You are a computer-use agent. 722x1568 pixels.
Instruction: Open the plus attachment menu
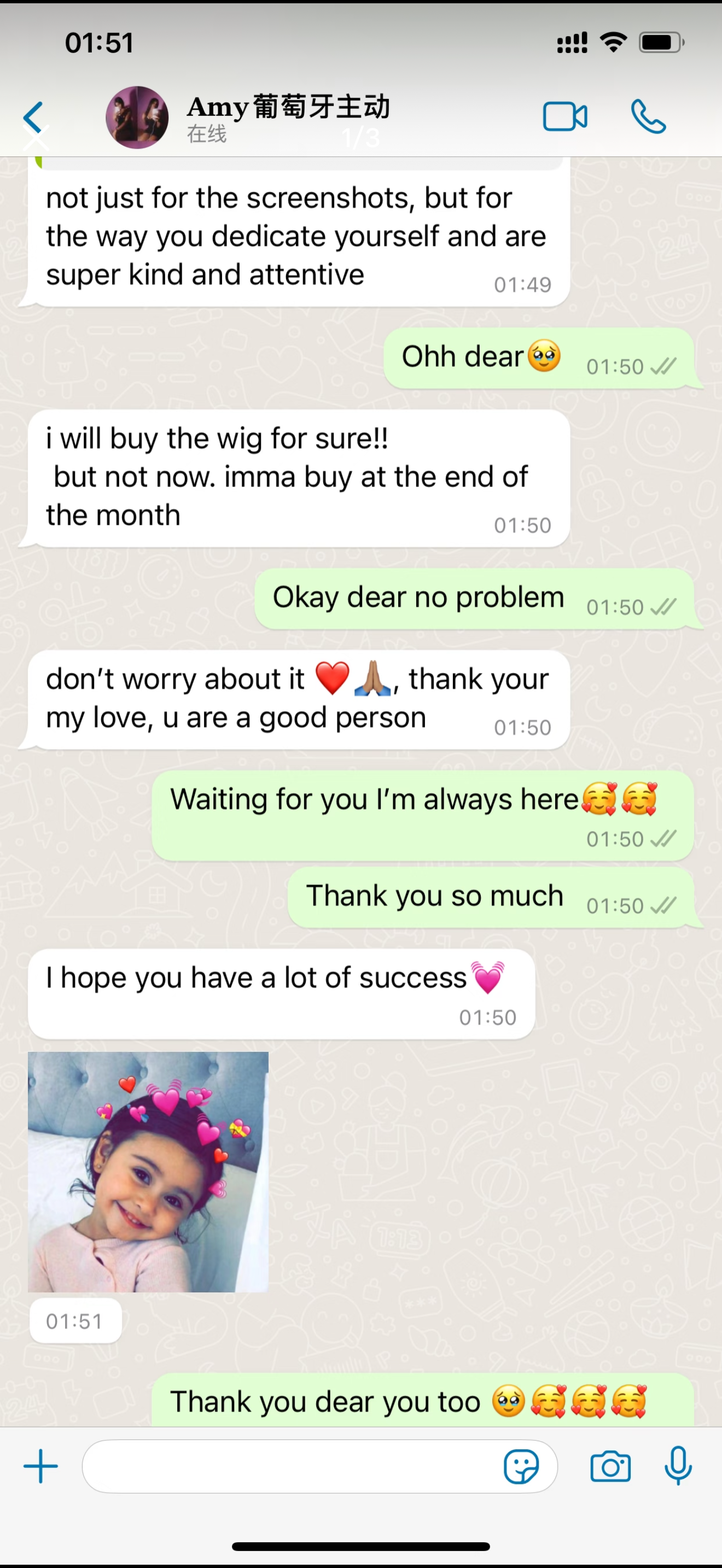41,1466
